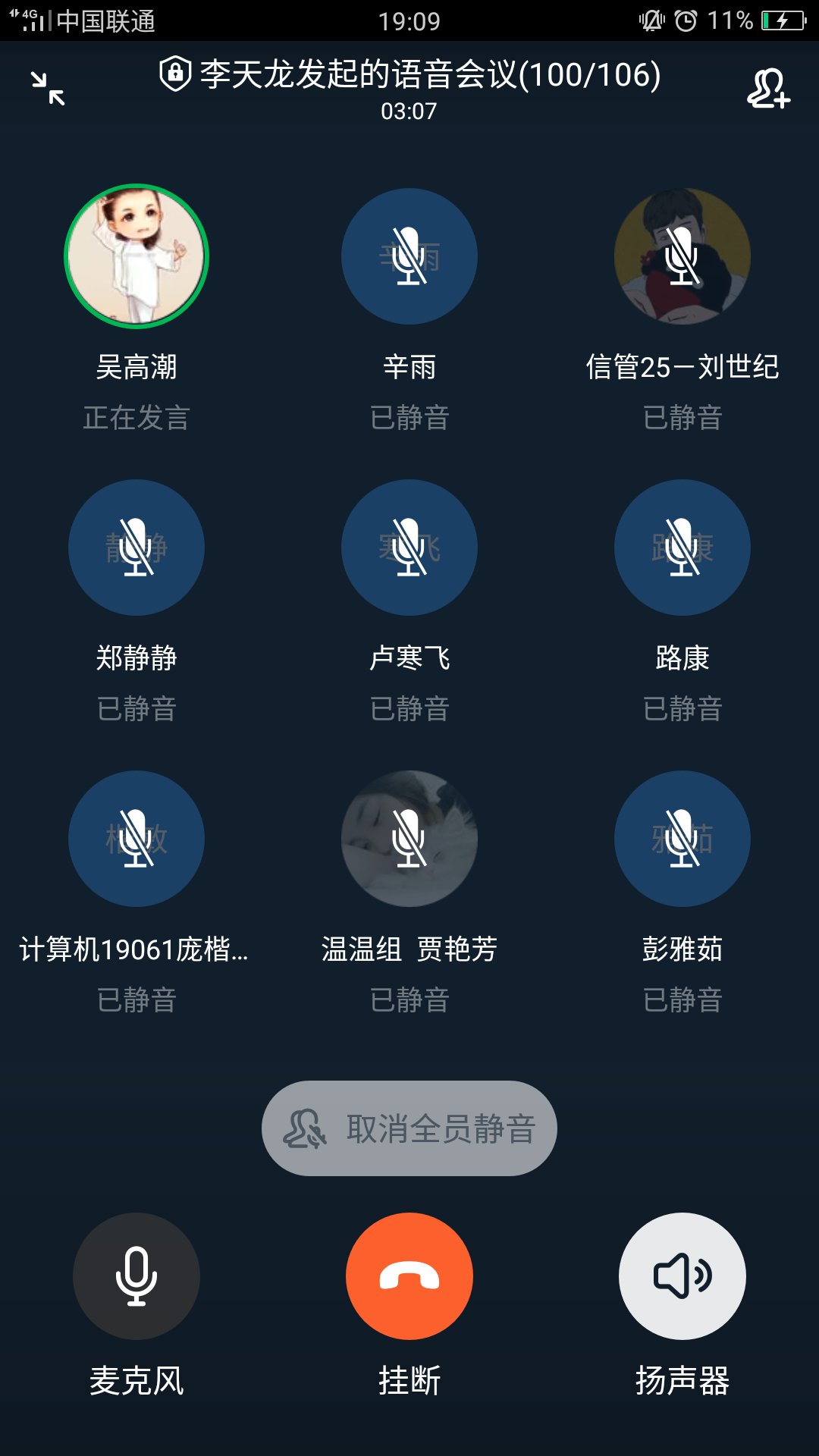
Task: Select participant 彭雅茹
Action: (x=682, y=839)
